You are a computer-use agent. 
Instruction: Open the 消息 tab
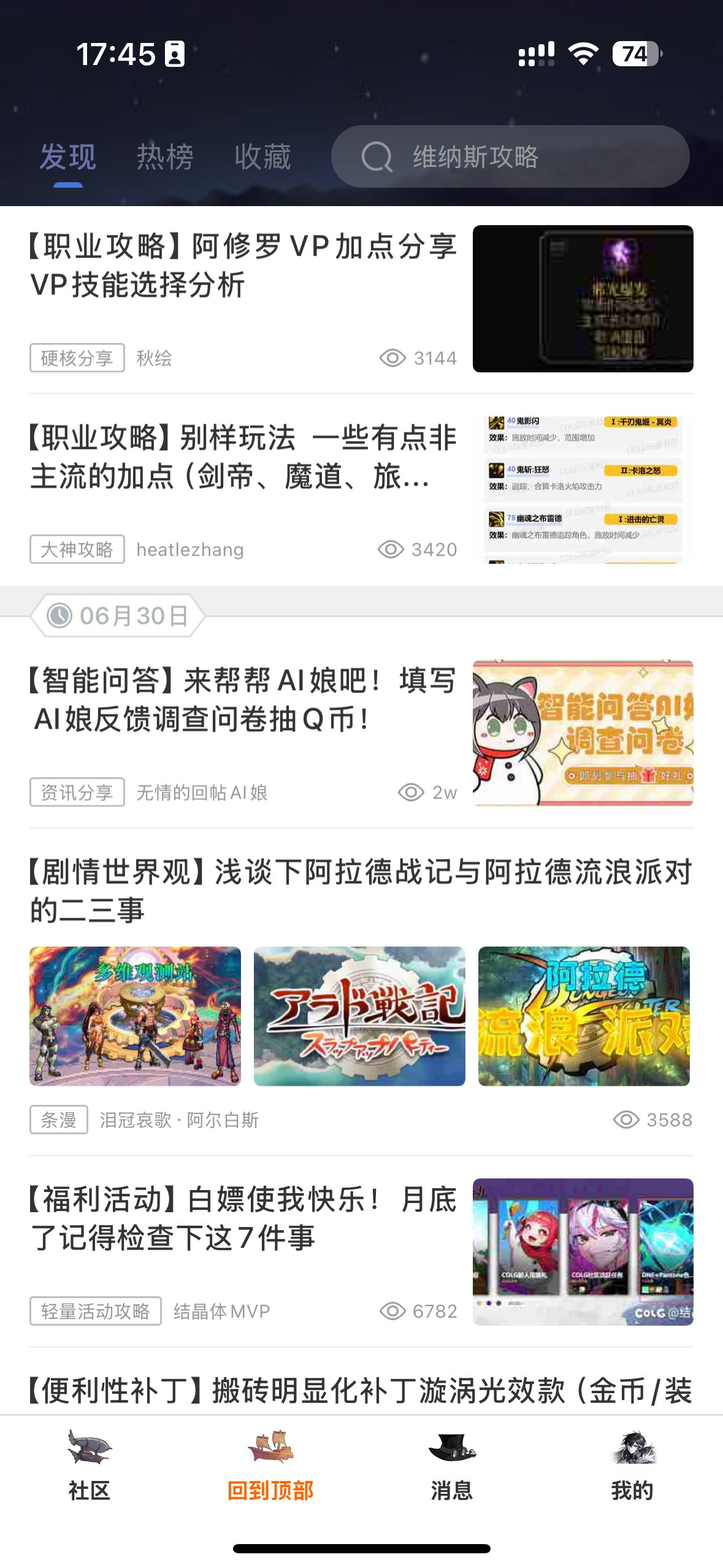(451, 1466)
